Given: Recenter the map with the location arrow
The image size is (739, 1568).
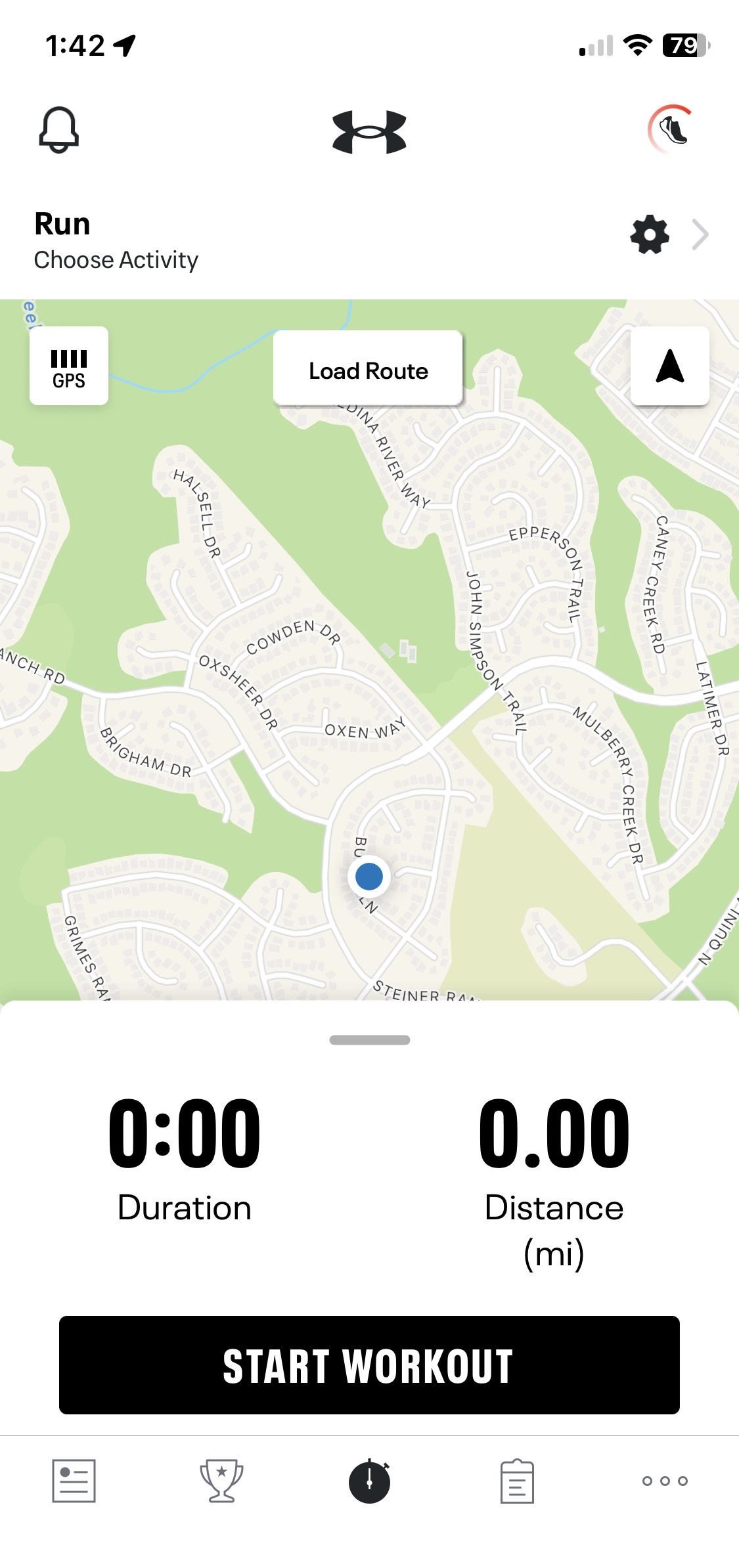Looking at the screenshot, I should coord(669,366).
